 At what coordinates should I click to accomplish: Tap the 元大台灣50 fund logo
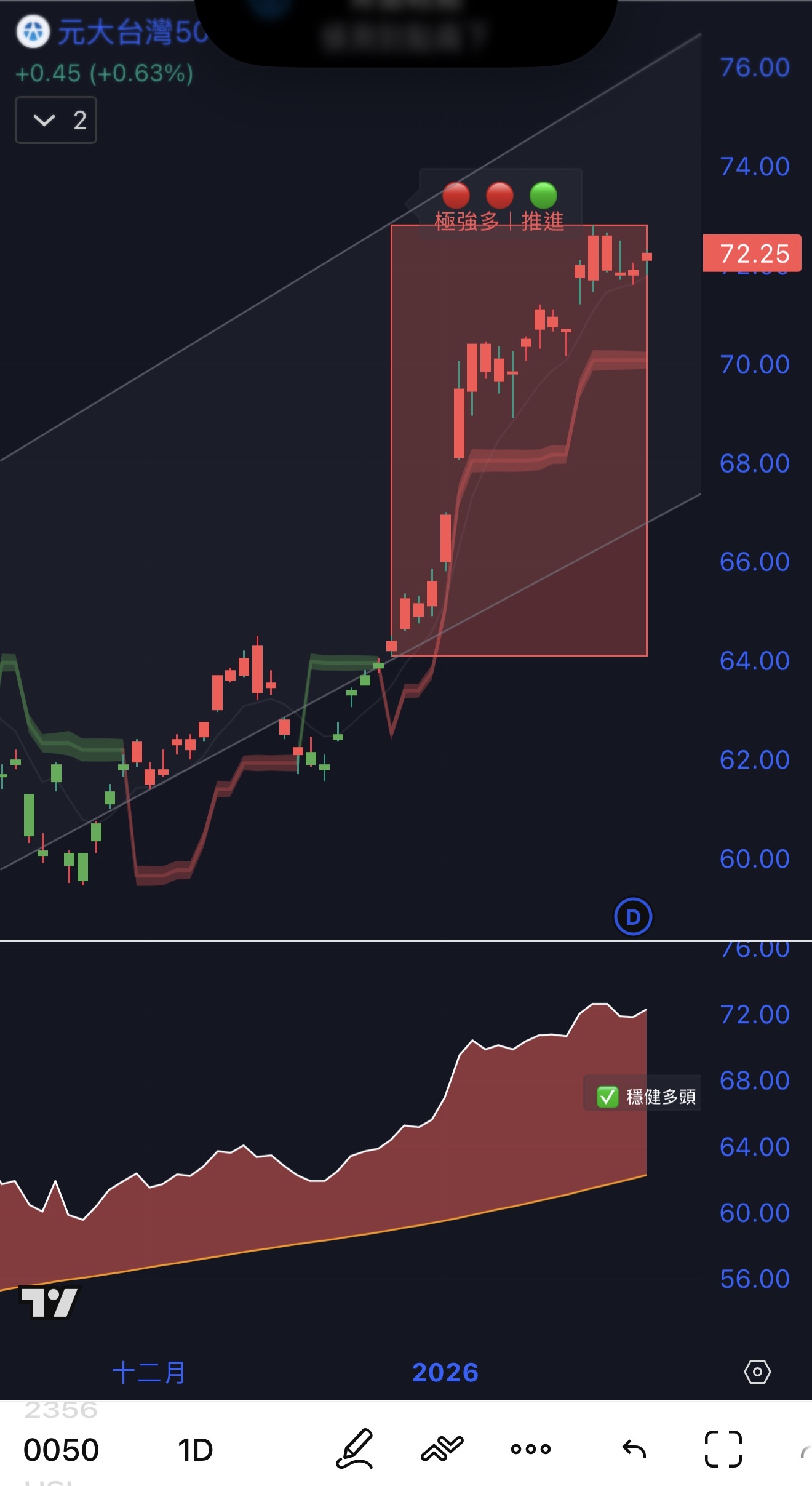(x=34, y=30)
